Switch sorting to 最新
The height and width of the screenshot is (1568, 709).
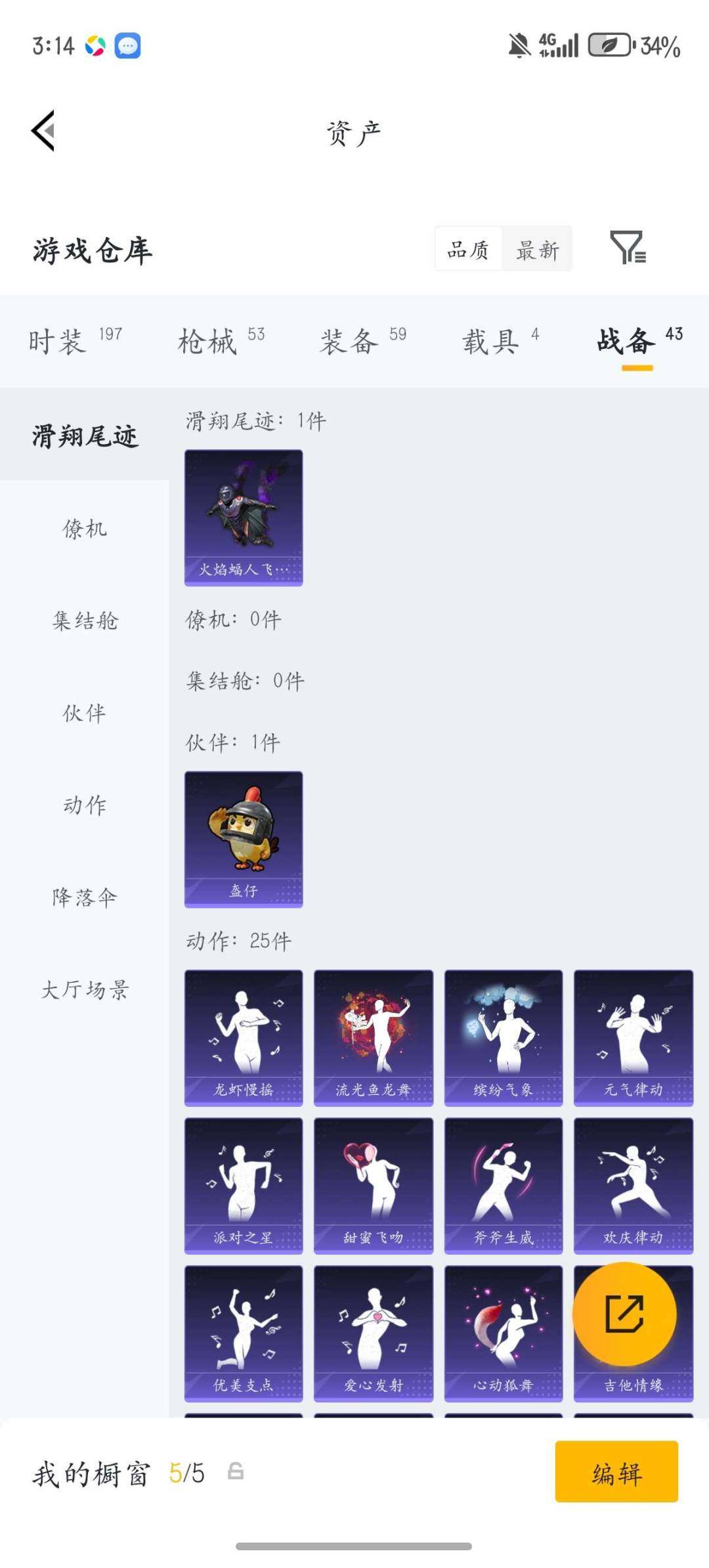point(537,250)
